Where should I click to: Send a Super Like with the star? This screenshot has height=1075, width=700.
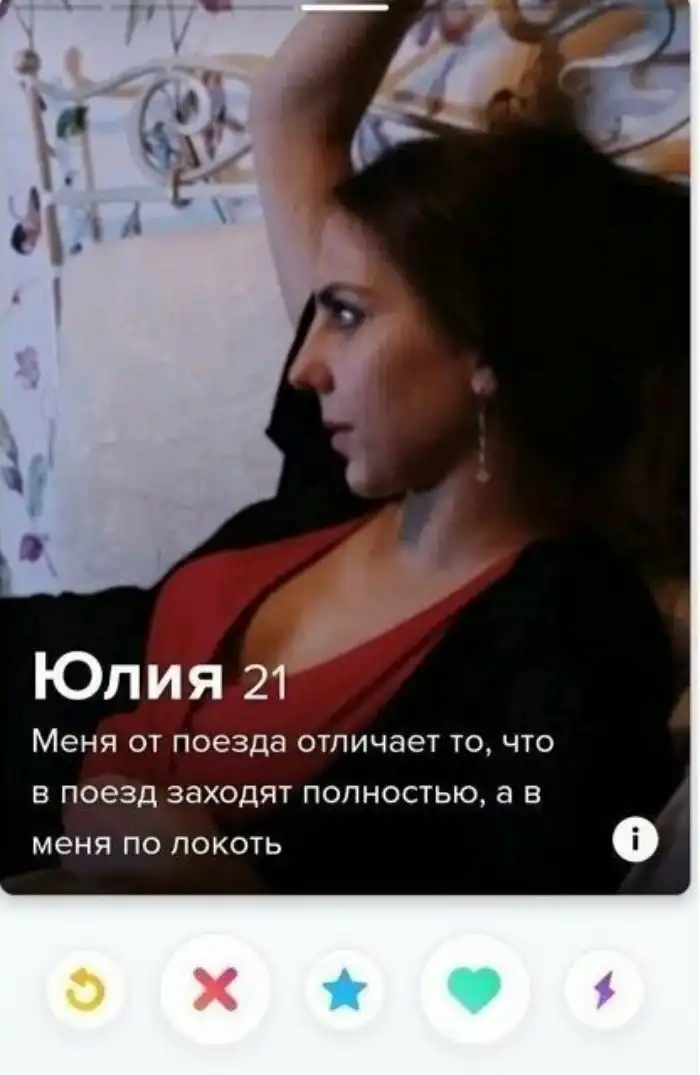pyautogui.click(x=344, y=990)
